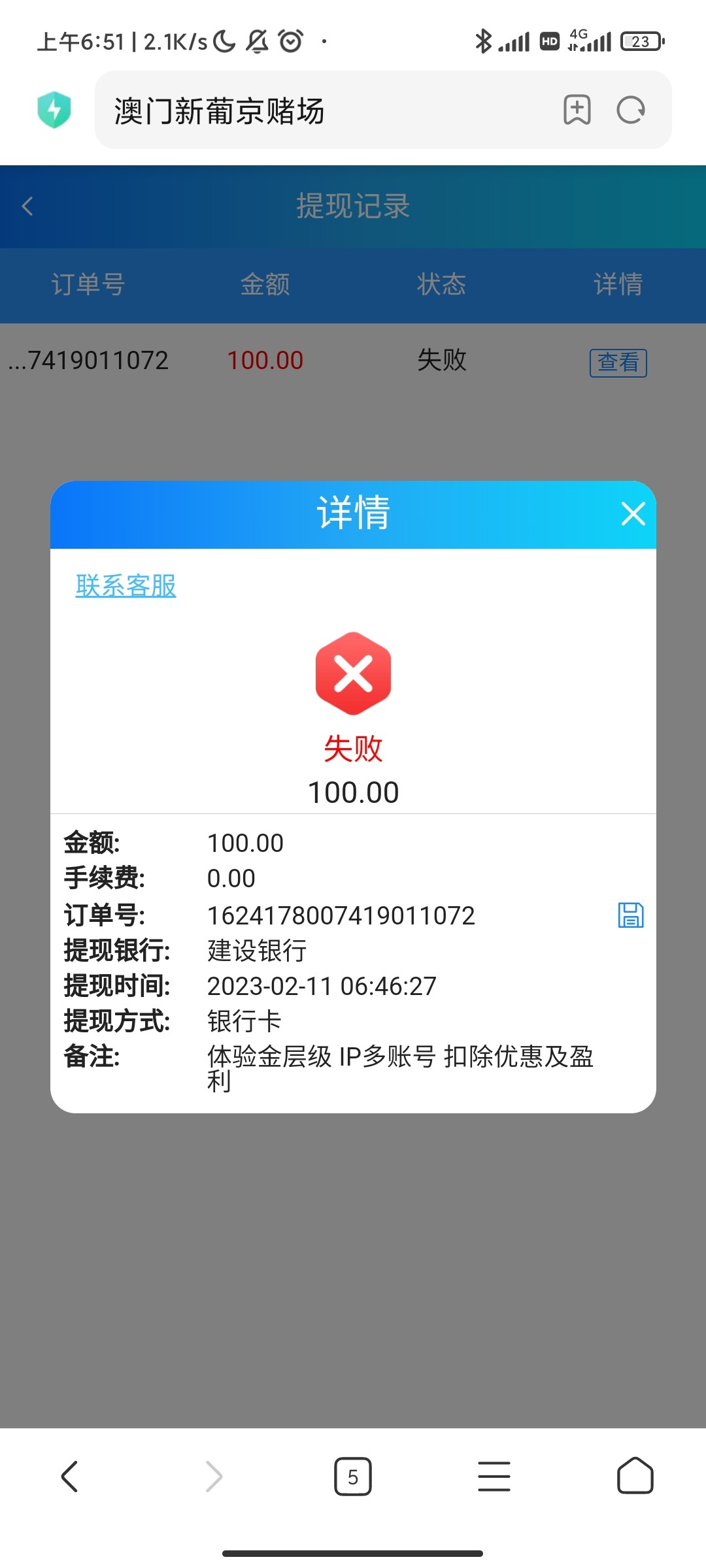
Task: Bookmark this page in the browser
Action: coord(577,110)
